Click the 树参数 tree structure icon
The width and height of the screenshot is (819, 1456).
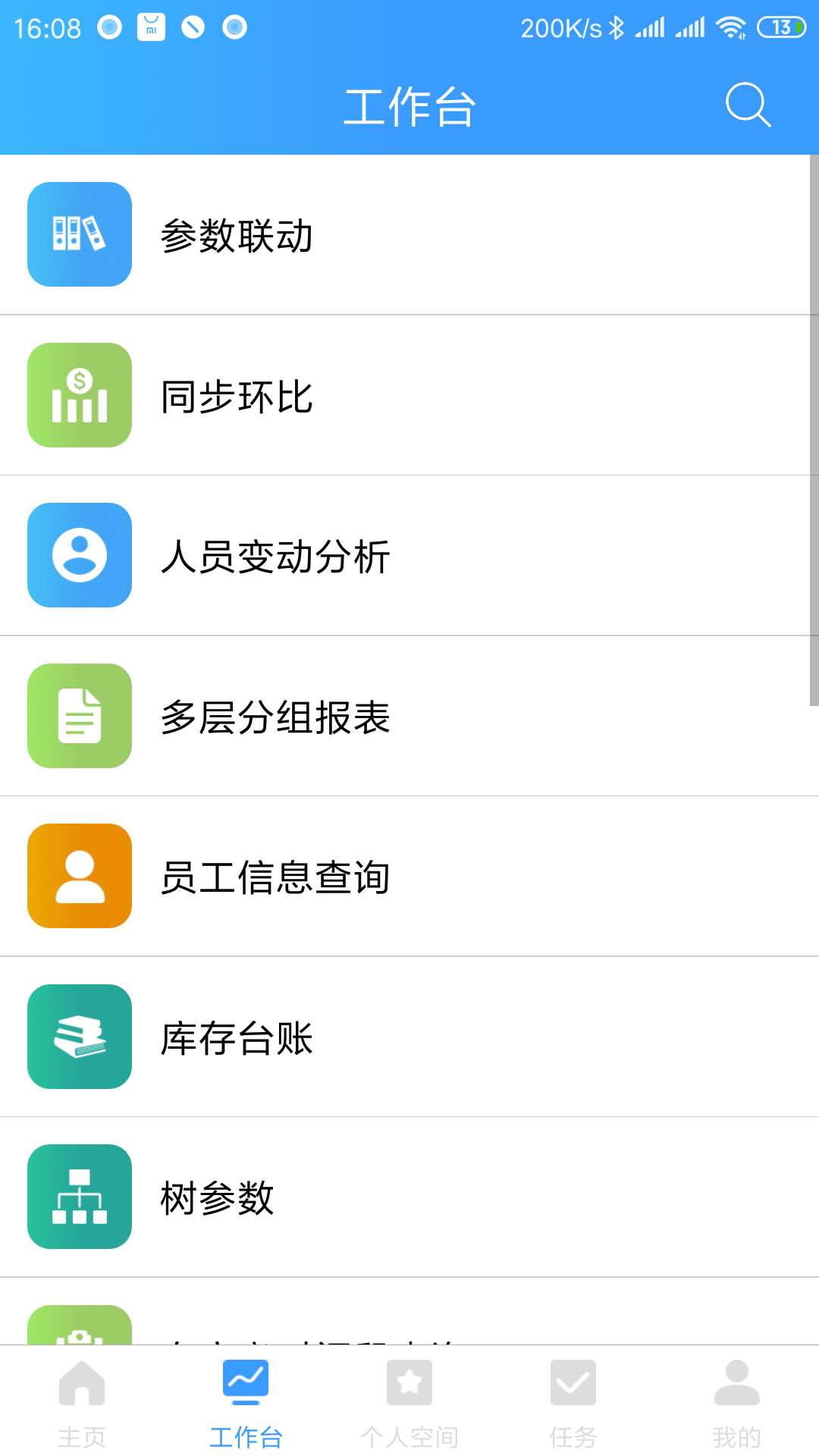79,1197
